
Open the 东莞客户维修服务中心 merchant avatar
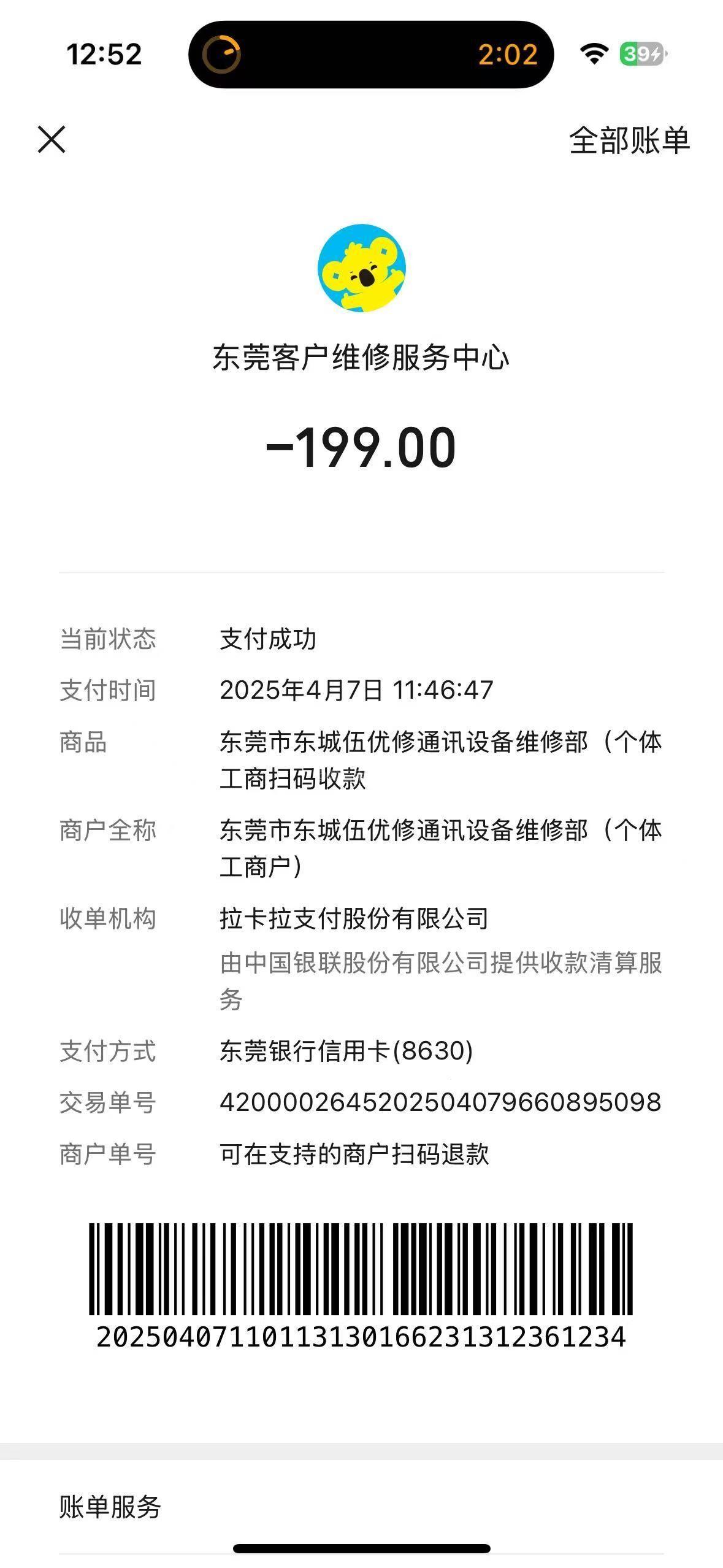pos(361,267)
